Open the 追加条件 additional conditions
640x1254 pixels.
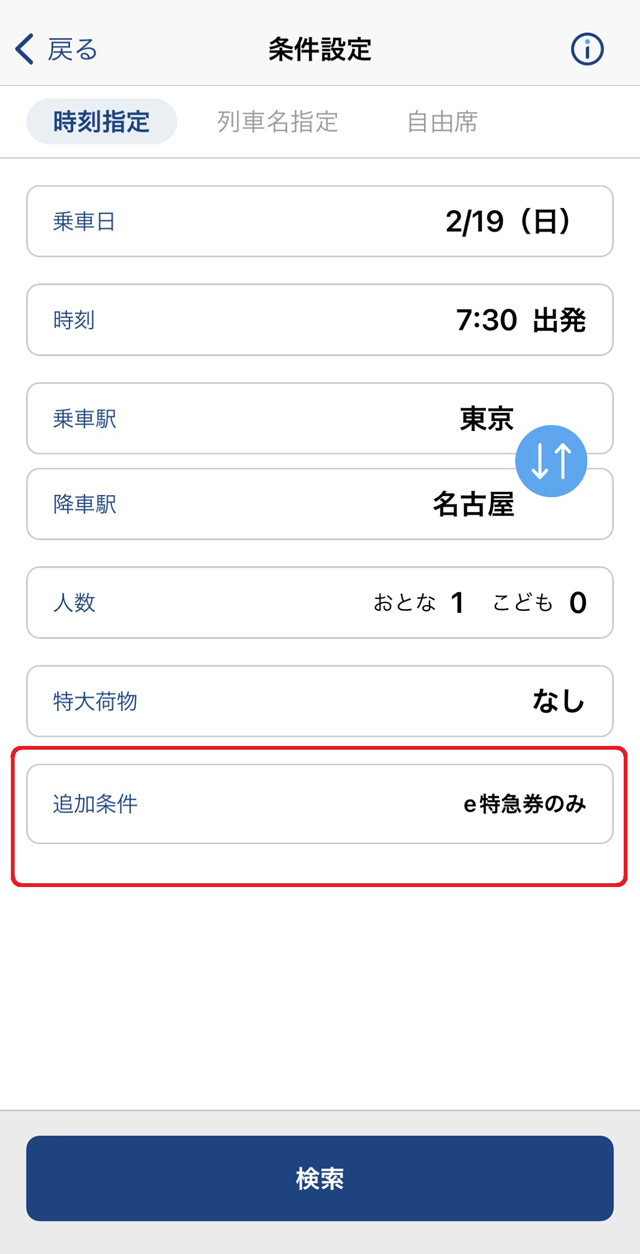[x=320, y=804]
